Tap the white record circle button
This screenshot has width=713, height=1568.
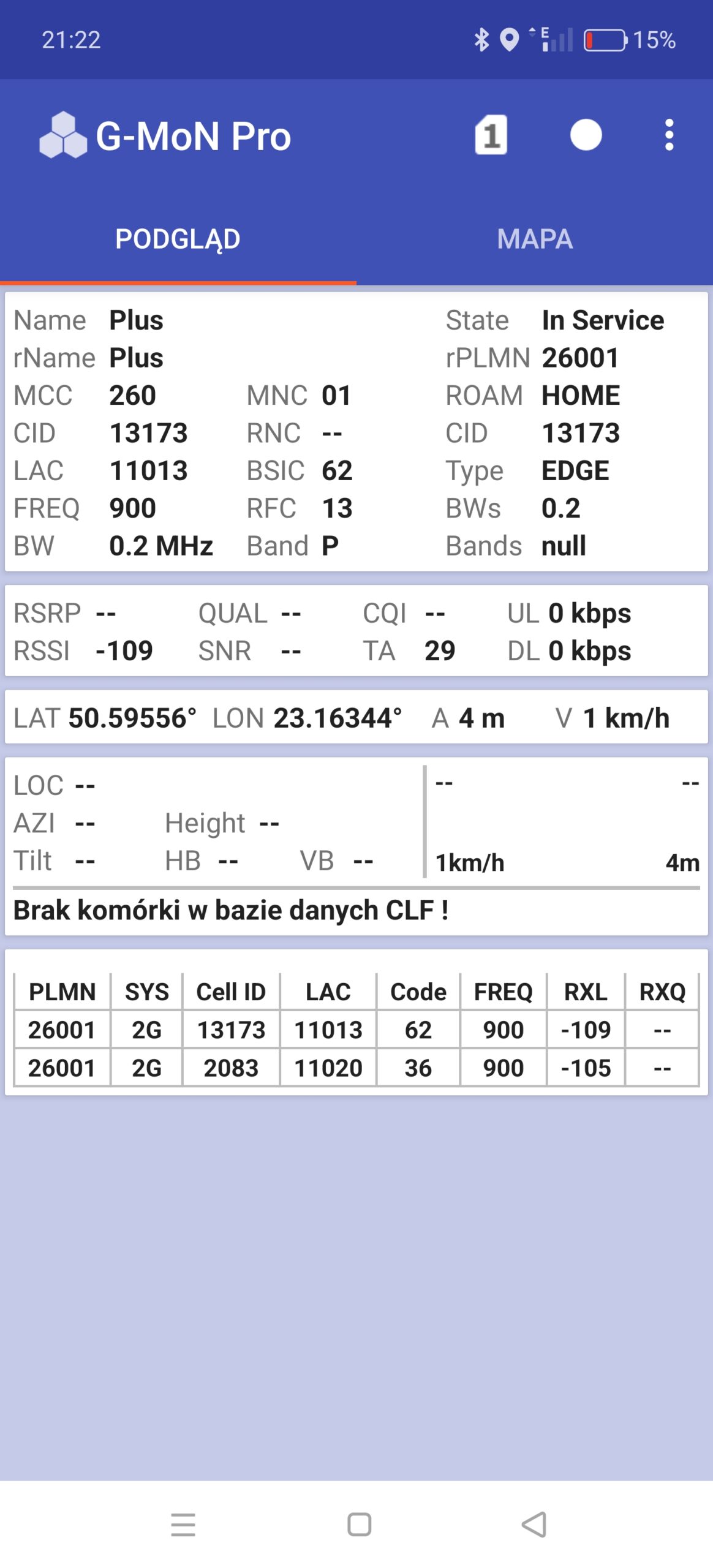click(x=586, y=135)
